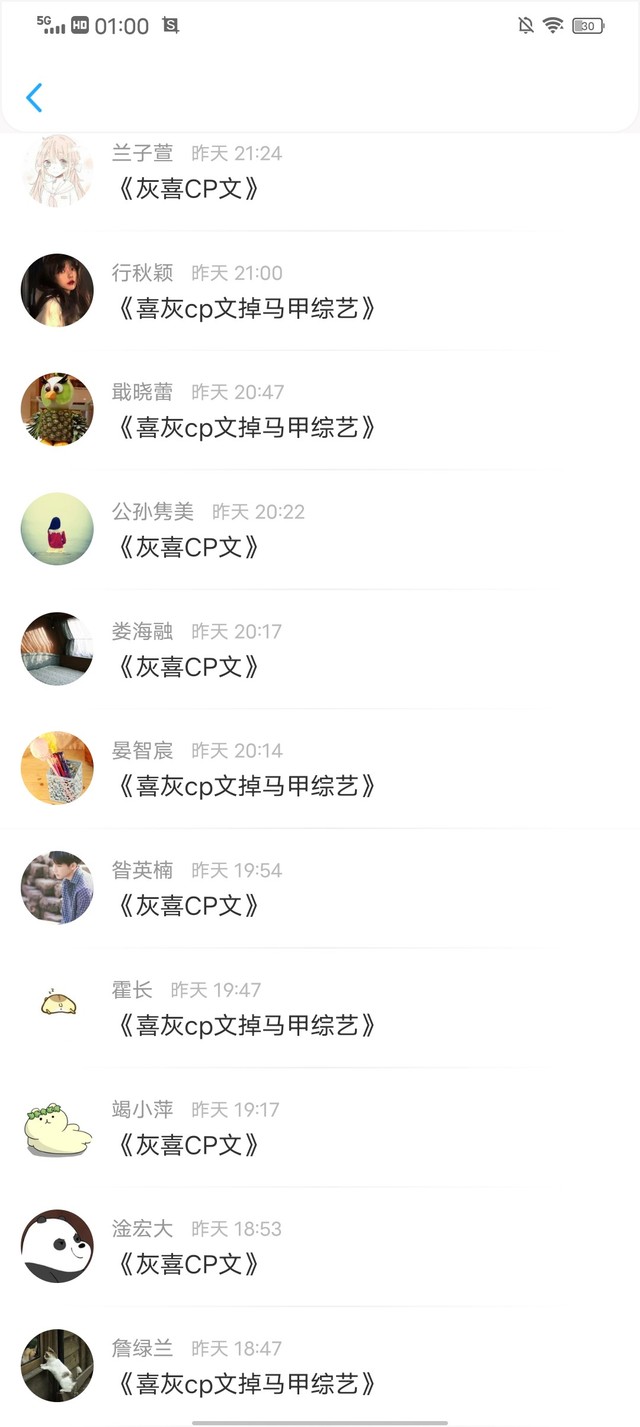This screenshot has height=1427, width=640.
Task: Select 竭小萍's 《灰喜CP文》 row
Action: (x=188, y=1144)
